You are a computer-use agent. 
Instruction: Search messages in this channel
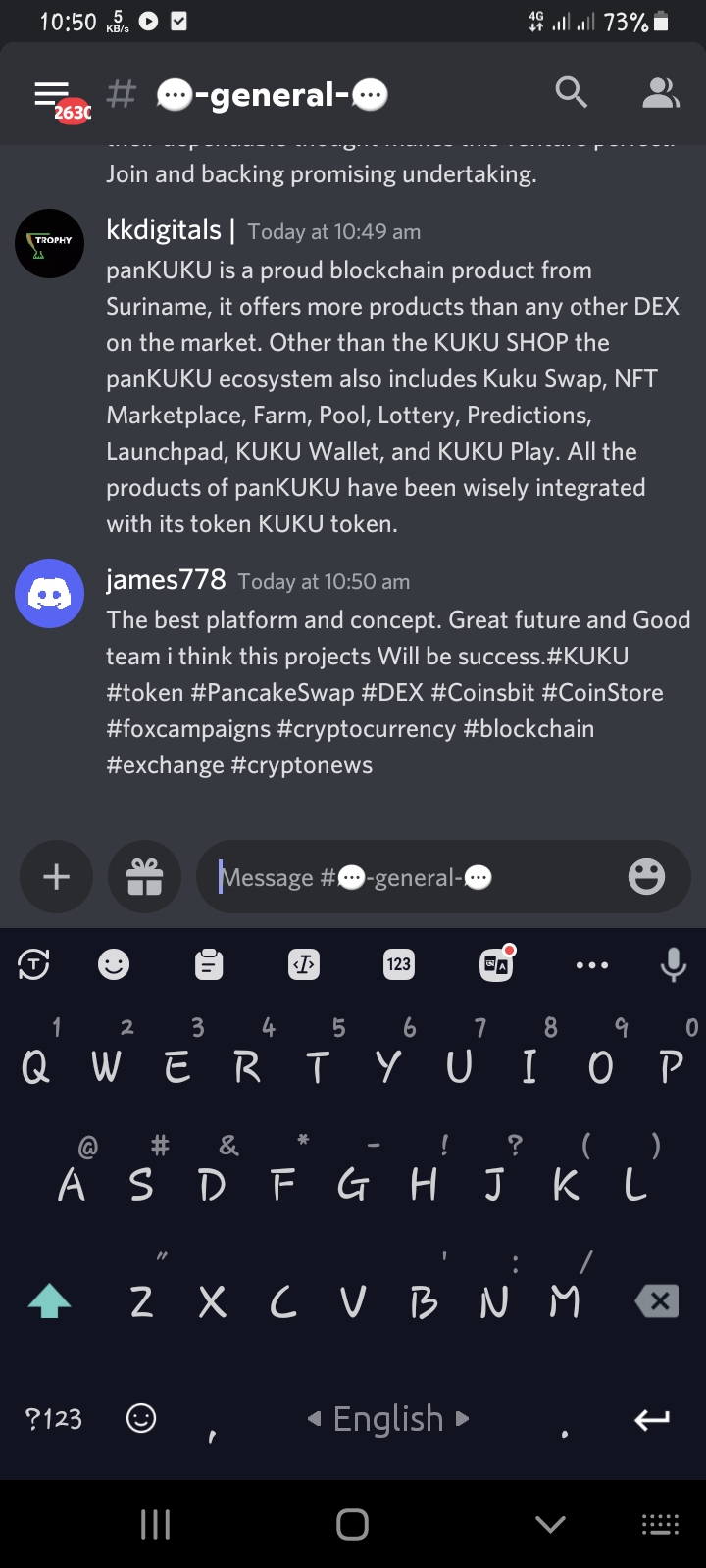[x=571, y=93]
